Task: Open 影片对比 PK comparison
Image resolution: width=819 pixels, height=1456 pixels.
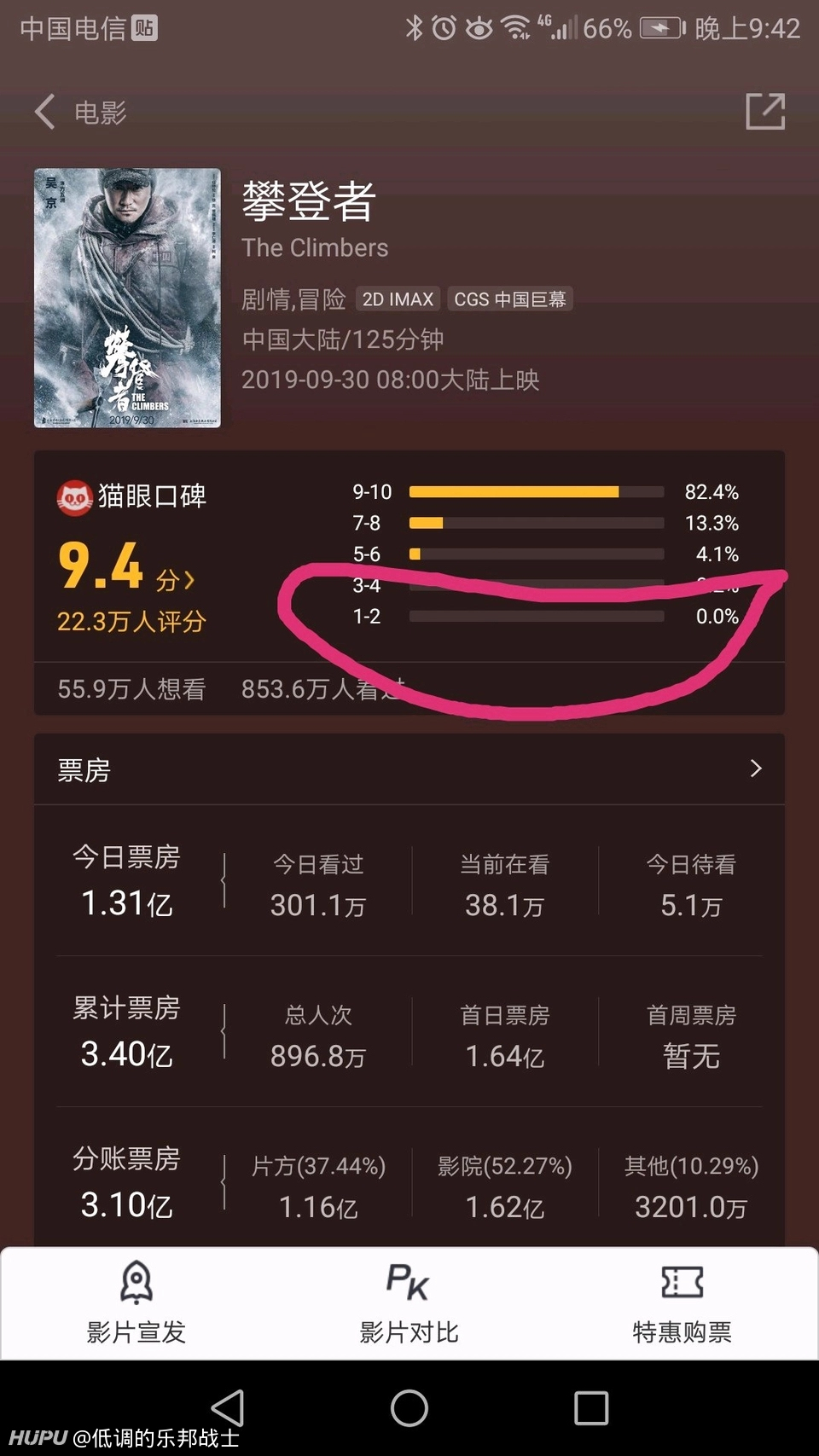Action: 409,1303
